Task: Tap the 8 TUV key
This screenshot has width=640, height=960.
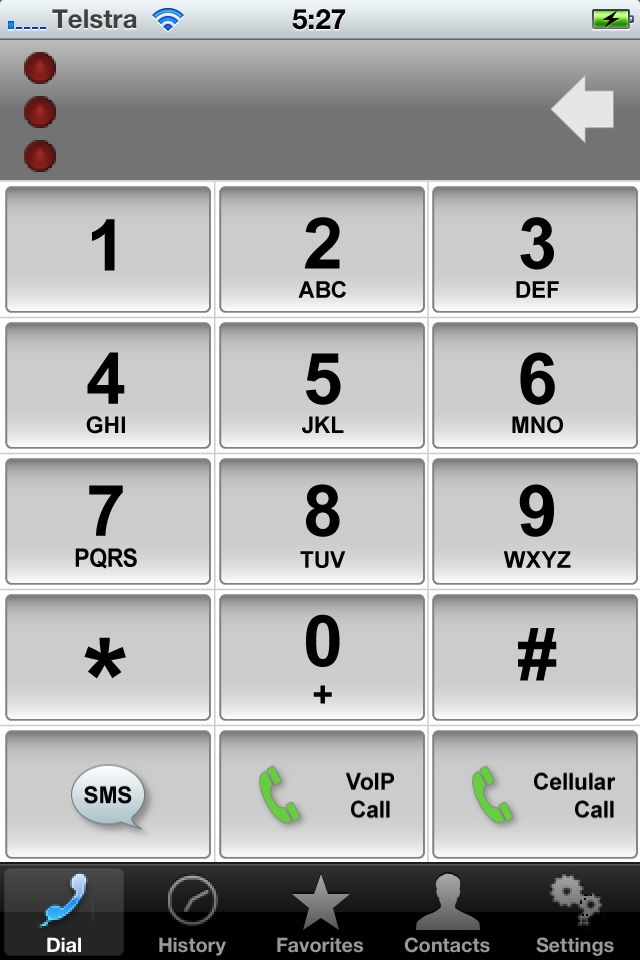Action: pyautogui.click(x=322, y=521)
